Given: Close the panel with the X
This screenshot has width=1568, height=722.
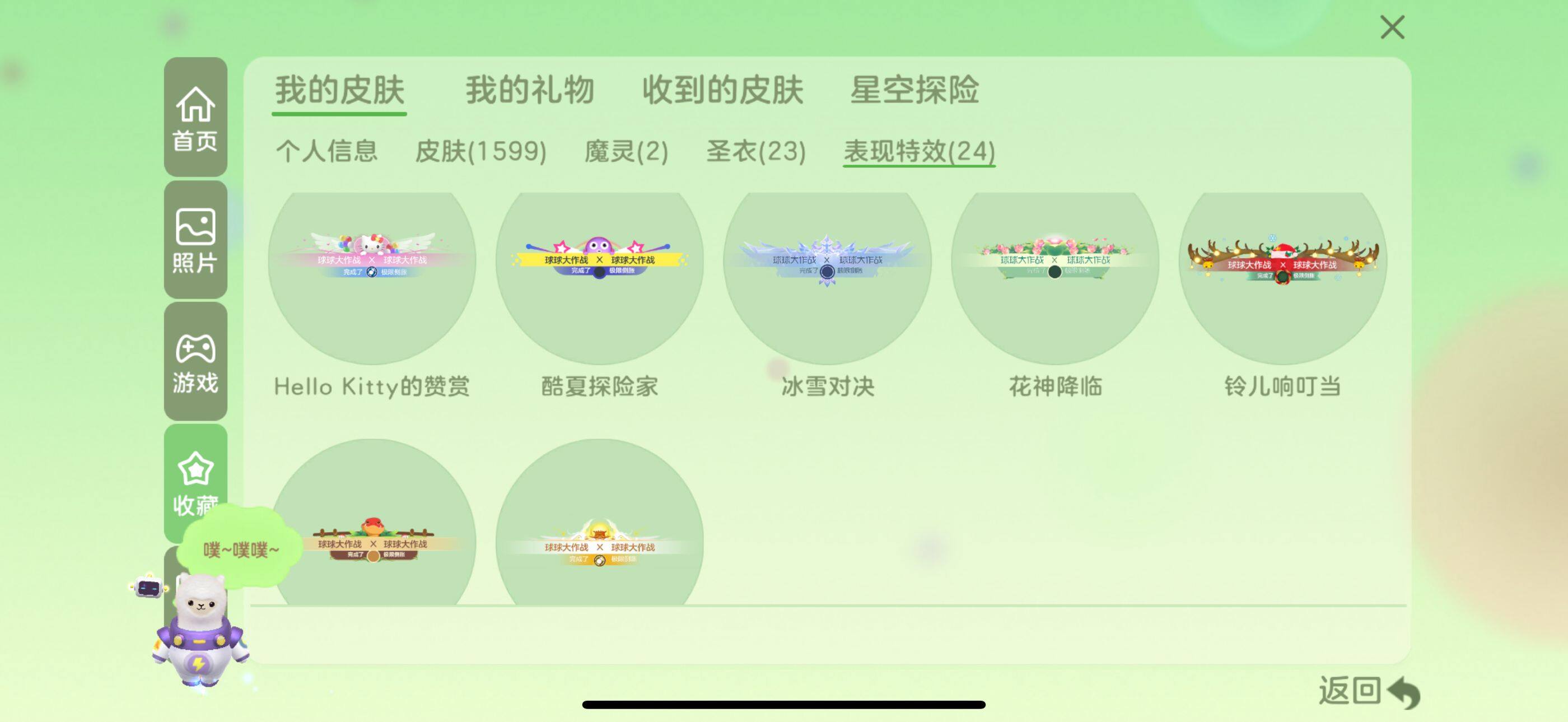Looking at the screenshot, I should tap(1392, 27).
